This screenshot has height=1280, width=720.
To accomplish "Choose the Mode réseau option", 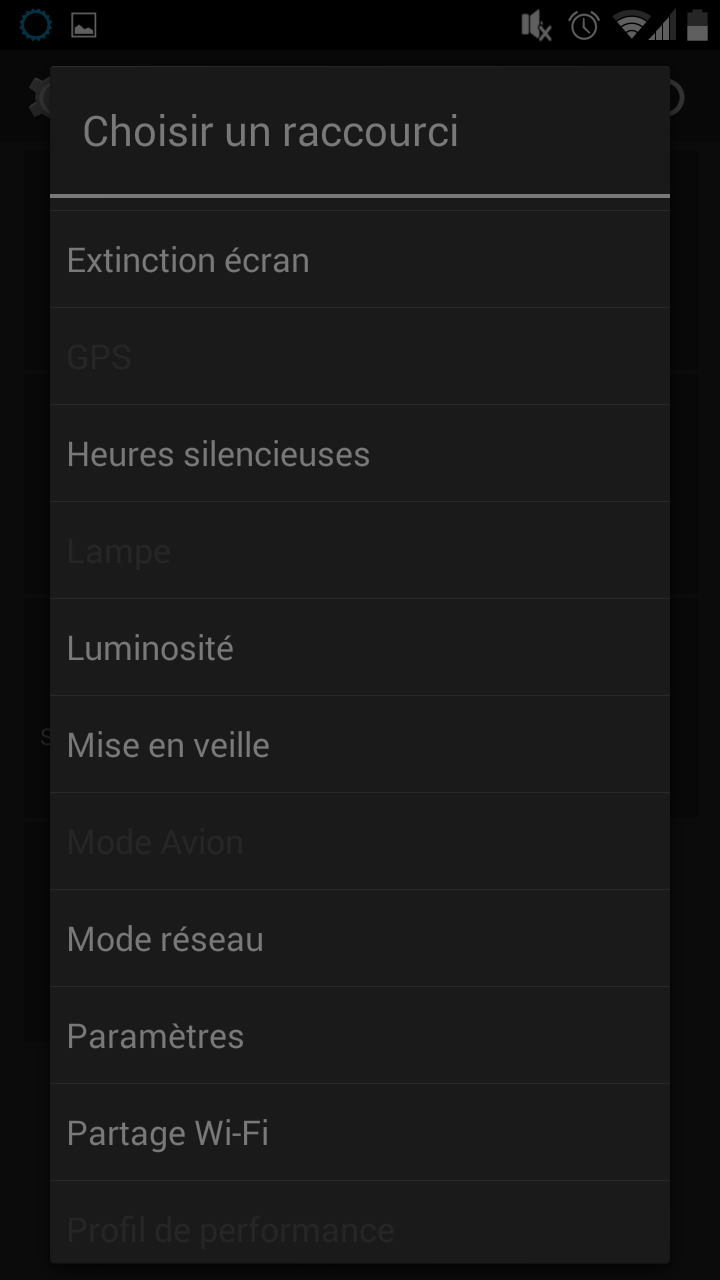I will pos(360,939).
